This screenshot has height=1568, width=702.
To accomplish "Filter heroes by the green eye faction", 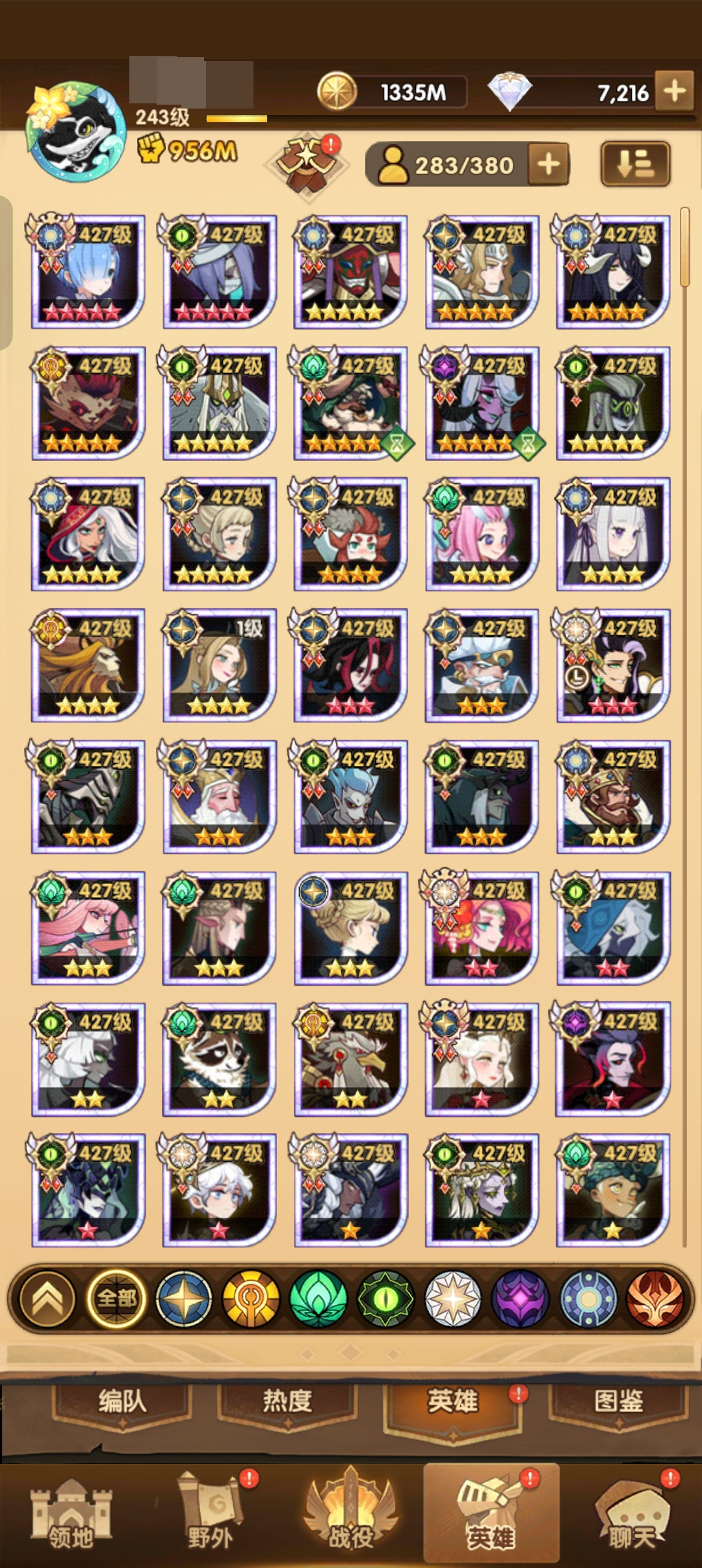I will [x=385, y=1299].
